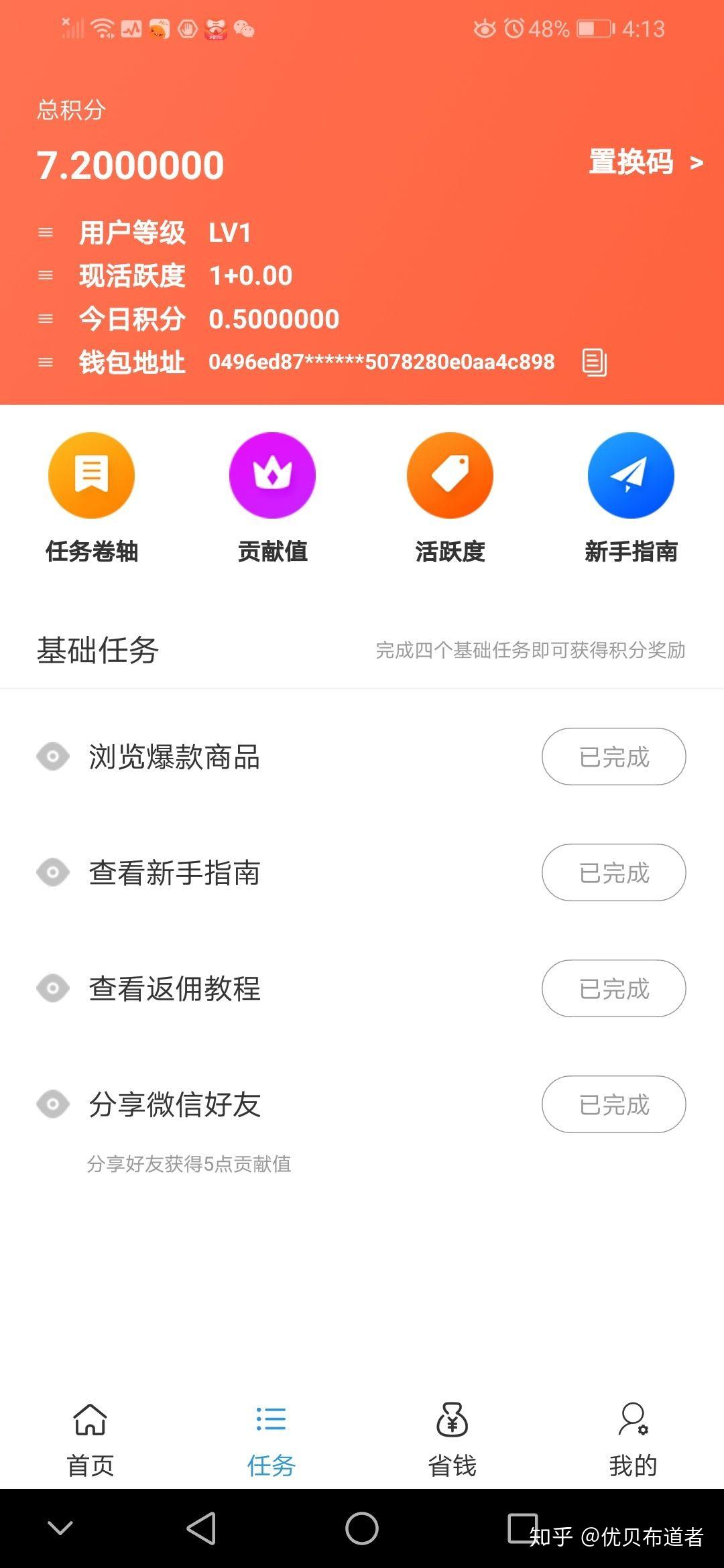Open the 新手指南 paper plane icon

coord(630,474)
